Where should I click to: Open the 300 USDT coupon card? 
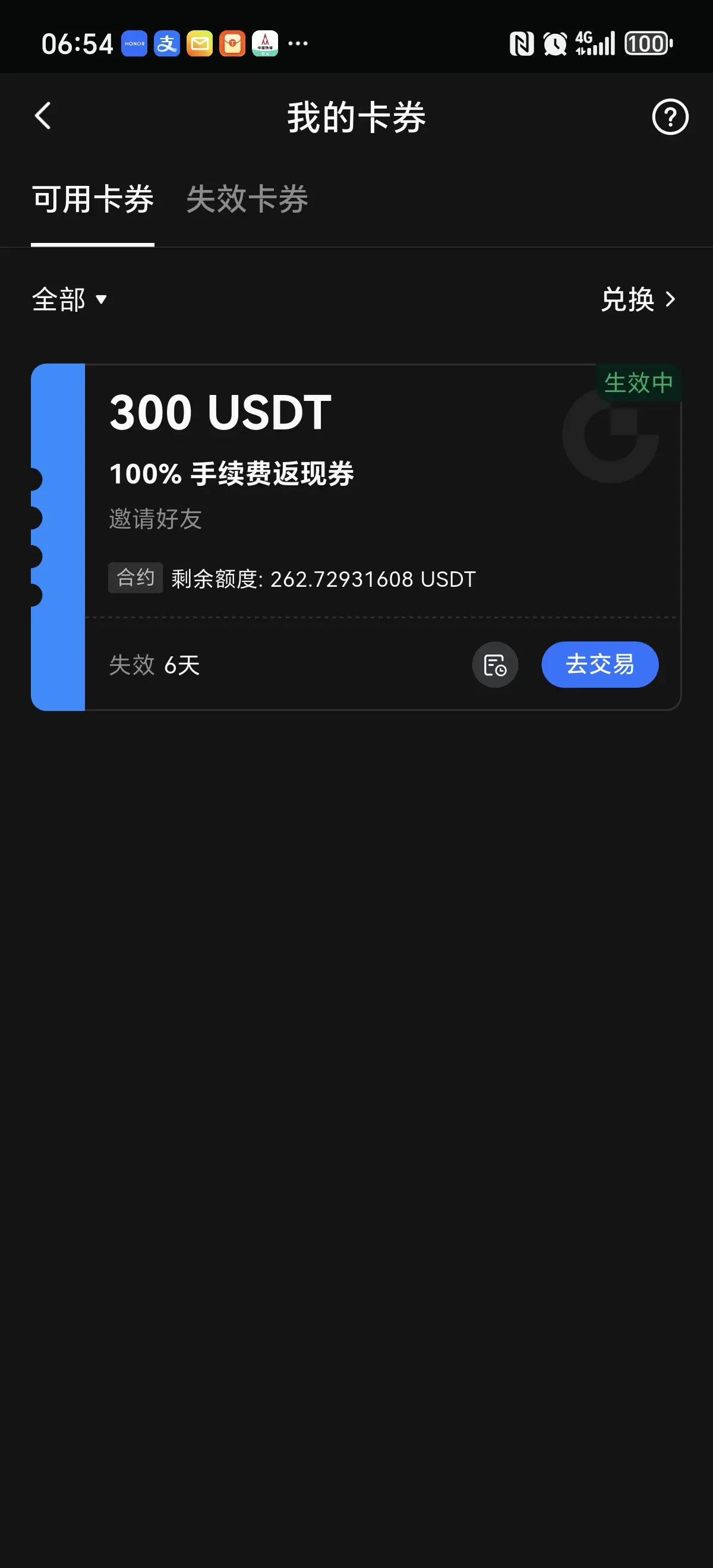(x=356, y=536)
